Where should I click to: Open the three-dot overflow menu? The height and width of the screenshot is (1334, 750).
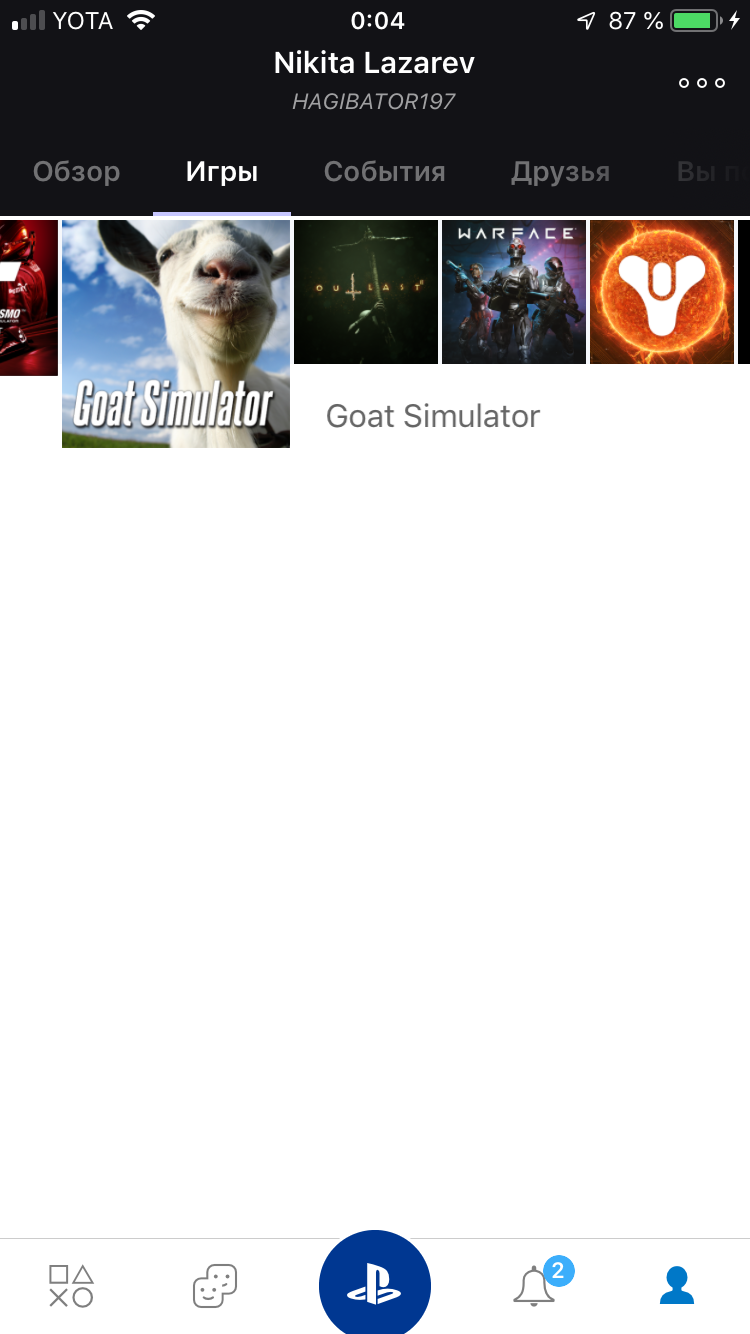[702, 83]
